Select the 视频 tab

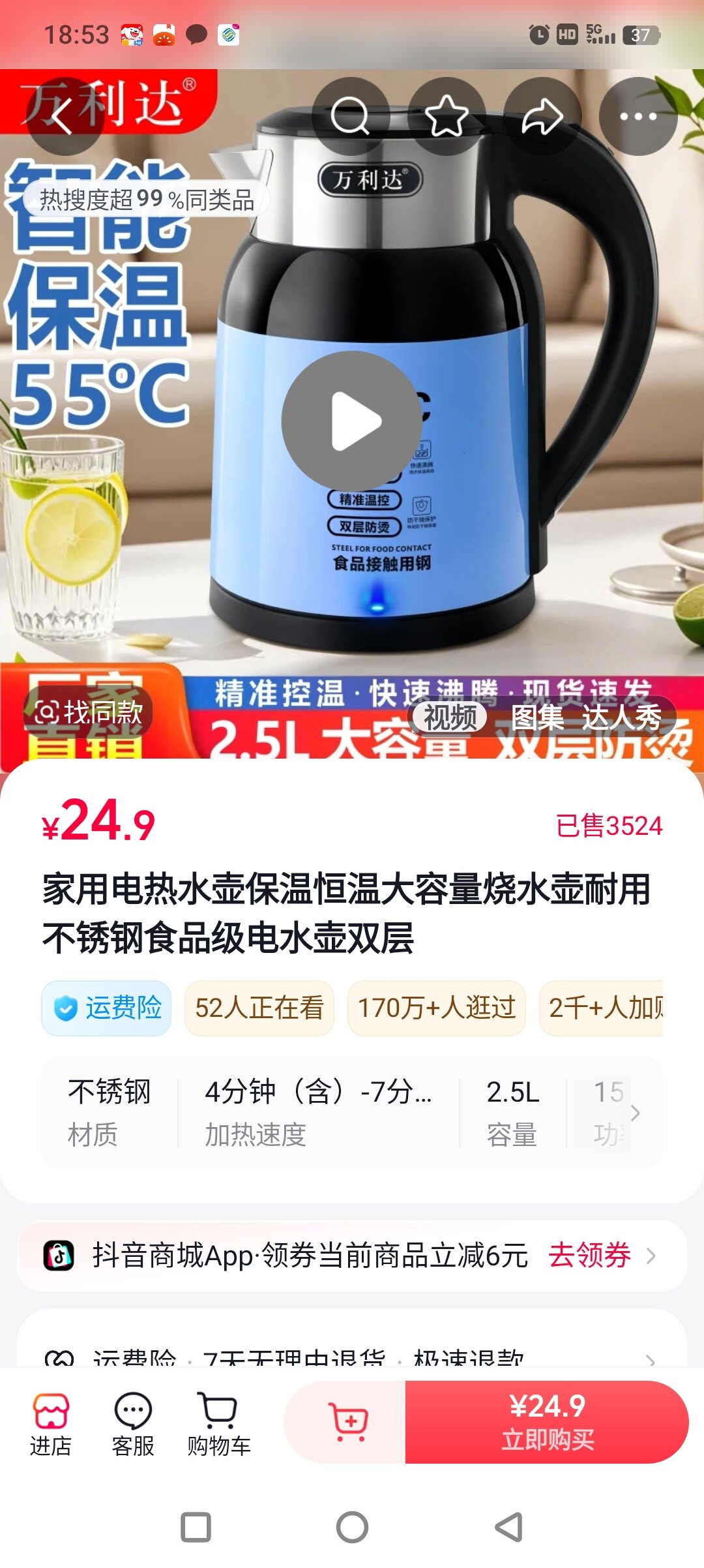click(x=450, y=717)
